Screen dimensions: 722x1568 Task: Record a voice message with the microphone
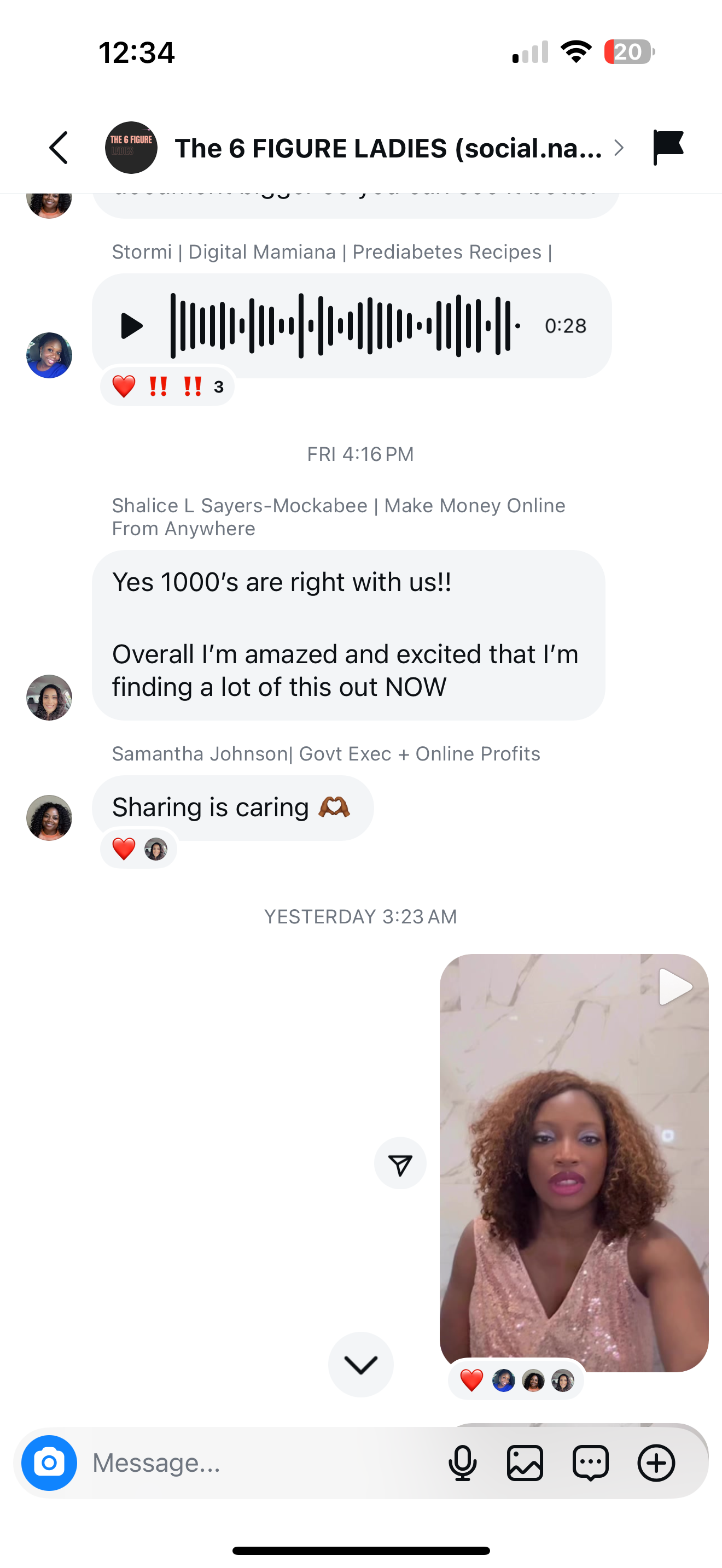(x=462, y=1462)
